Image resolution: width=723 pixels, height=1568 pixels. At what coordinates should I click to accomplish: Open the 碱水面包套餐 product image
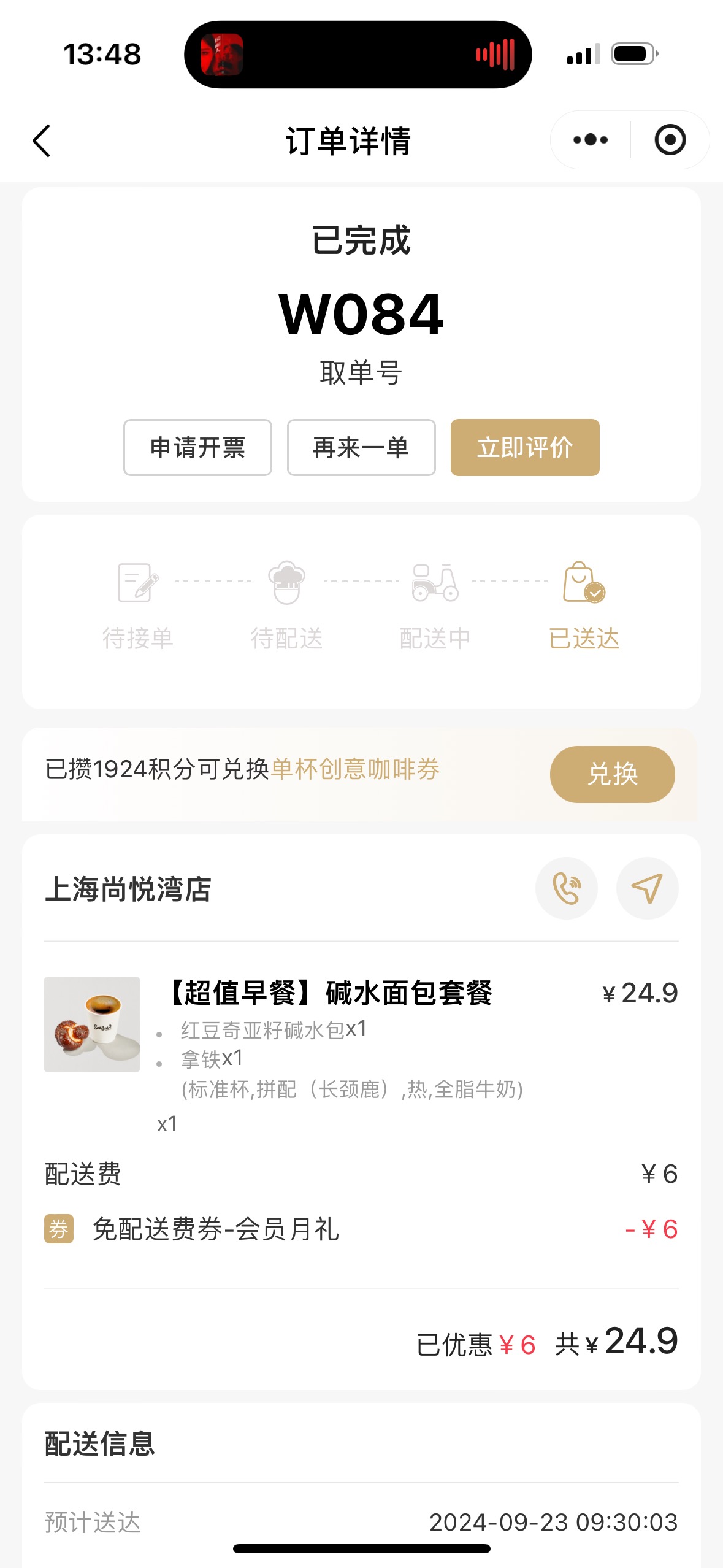92,1024
